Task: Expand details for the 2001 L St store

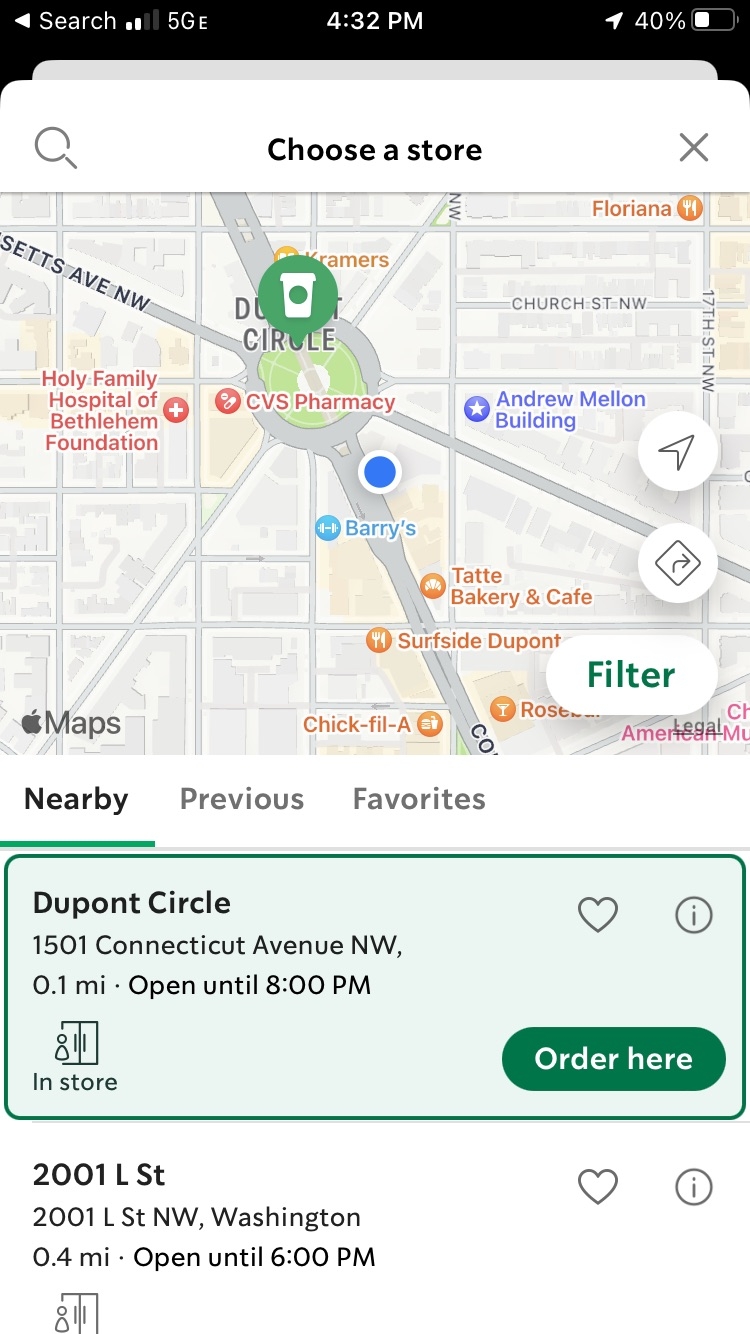Action: (x=694, y=1186)
